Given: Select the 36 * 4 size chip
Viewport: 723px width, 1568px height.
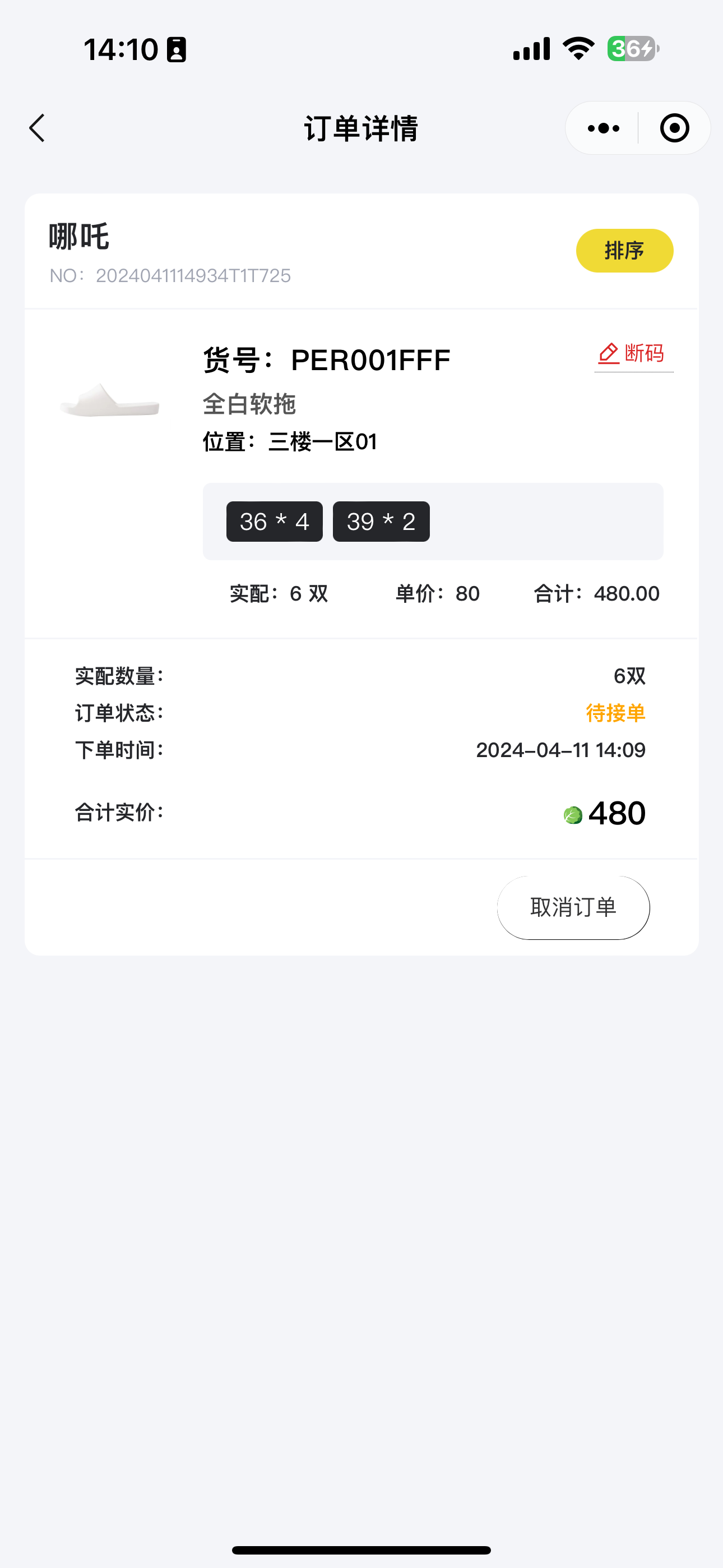Looking at the screenshot, I should (x=275, y=522).
